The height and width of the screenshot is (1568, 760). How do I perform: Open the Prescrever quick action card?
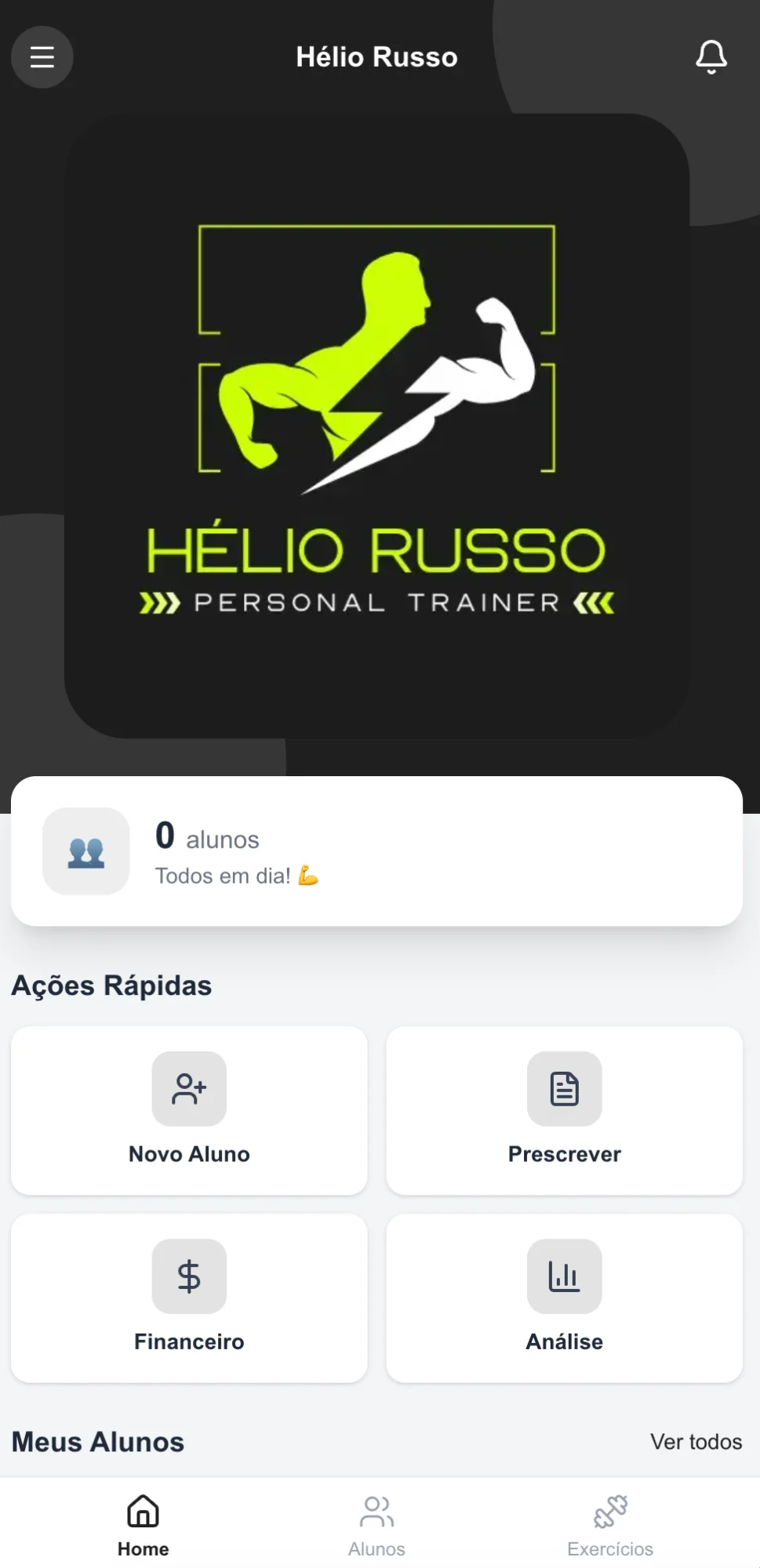click(564, 1111)
